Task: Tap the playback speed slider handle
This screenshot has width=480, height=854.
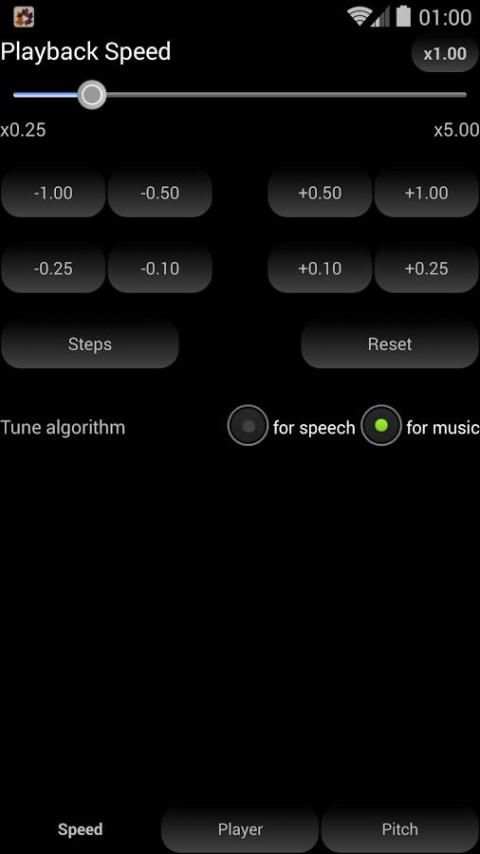Action: 92,95
